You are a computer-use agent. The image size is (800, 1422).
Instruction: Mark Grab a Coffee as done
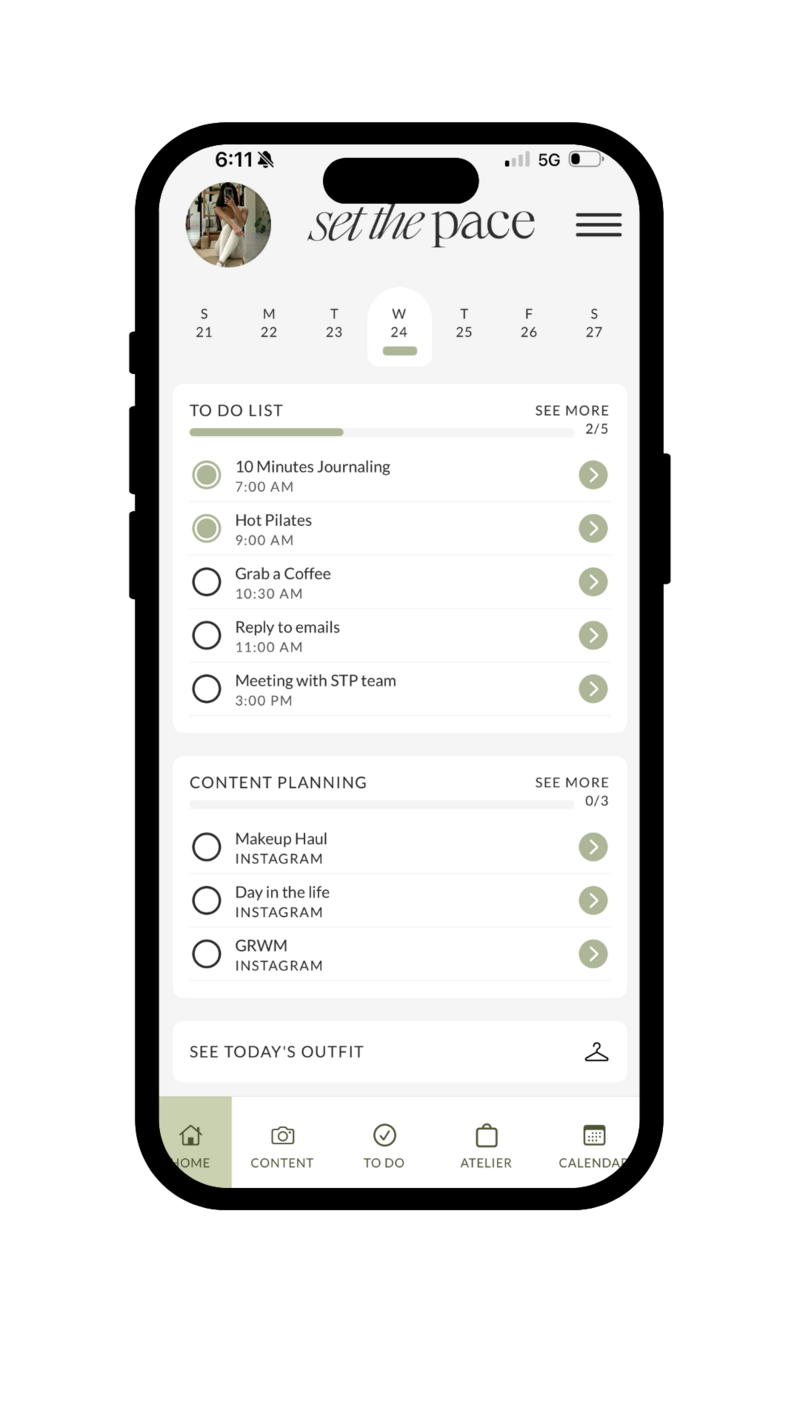[207, 582]
